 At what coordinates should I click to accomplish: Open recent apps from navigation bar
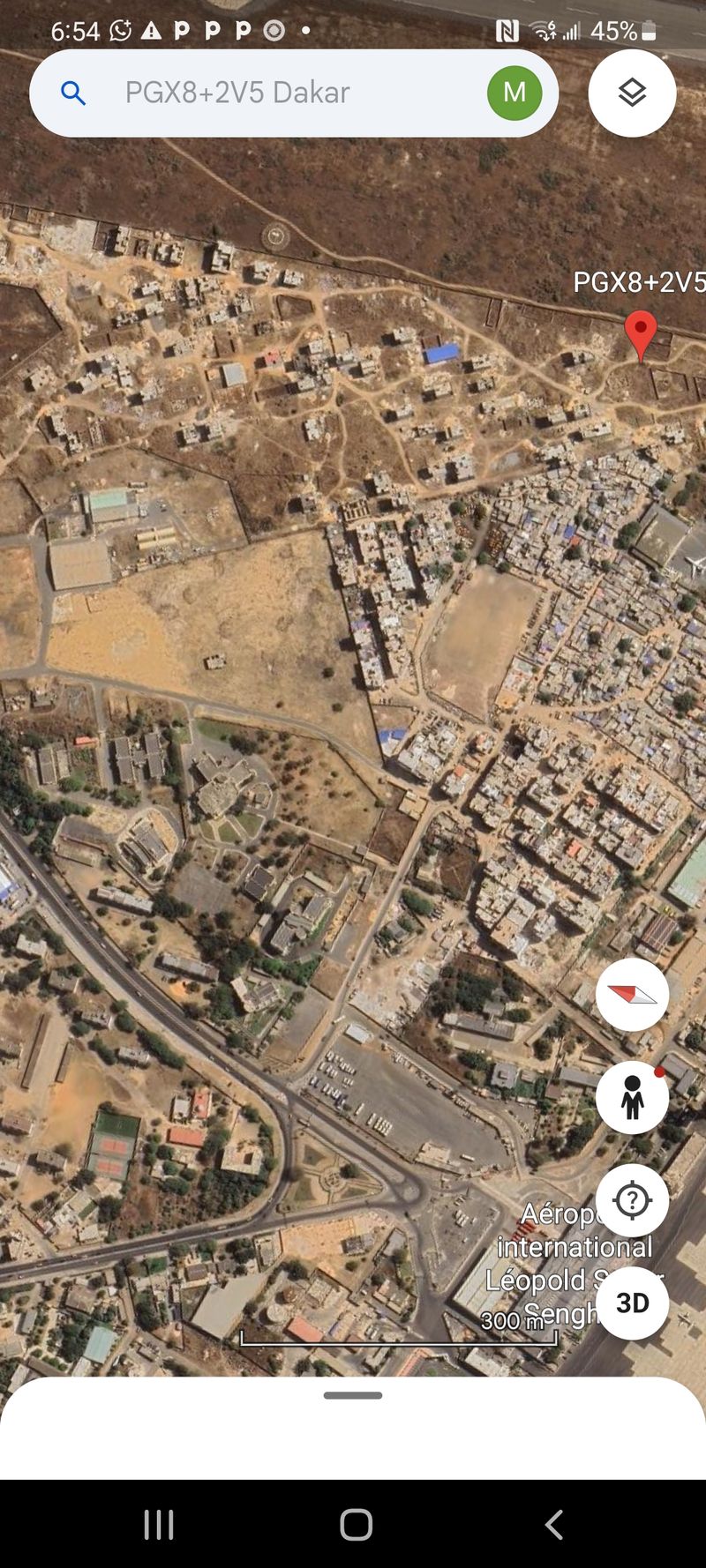point(159,1524)
